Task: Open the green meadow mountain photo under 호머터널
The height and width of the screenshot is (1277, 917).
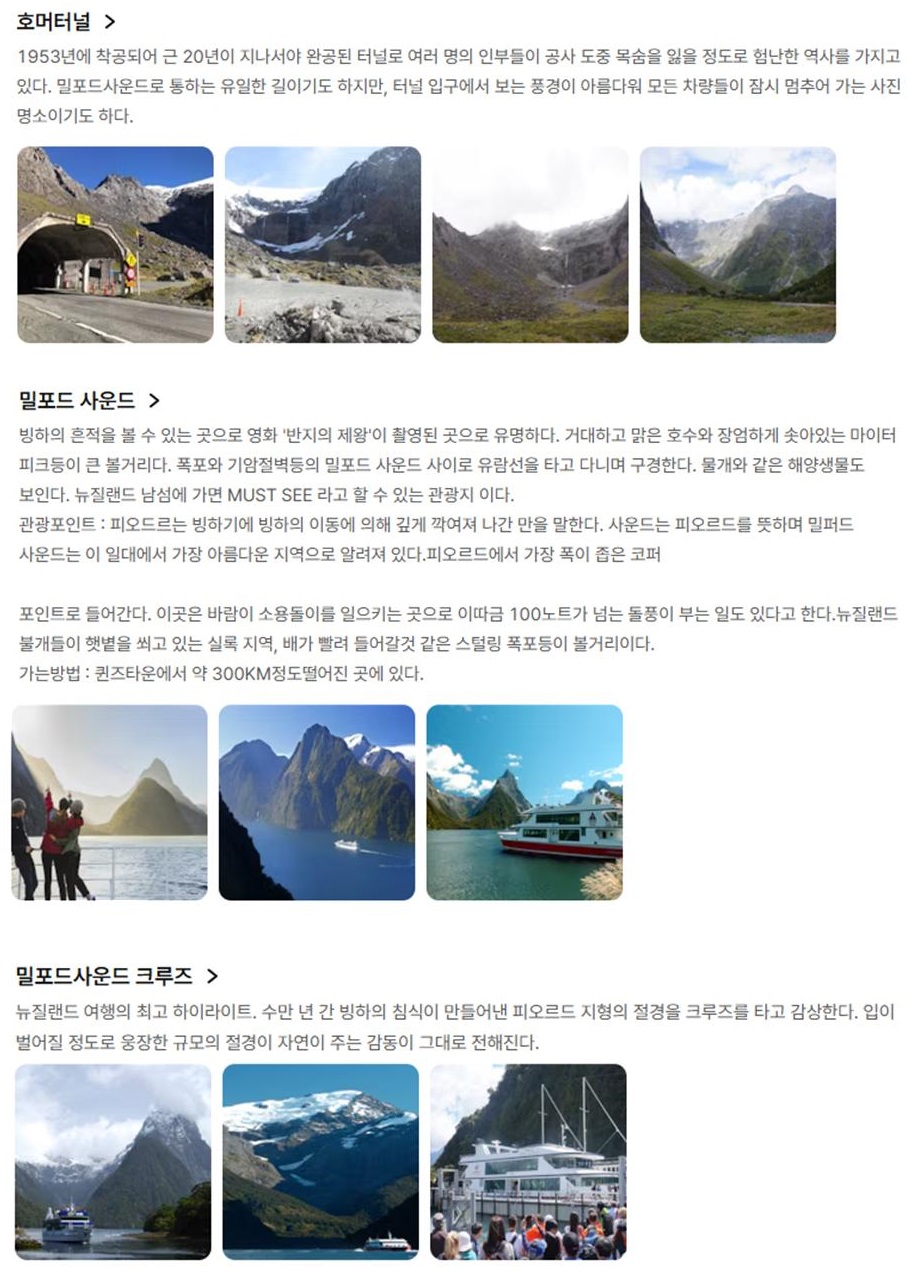Action: pos(737,245)
